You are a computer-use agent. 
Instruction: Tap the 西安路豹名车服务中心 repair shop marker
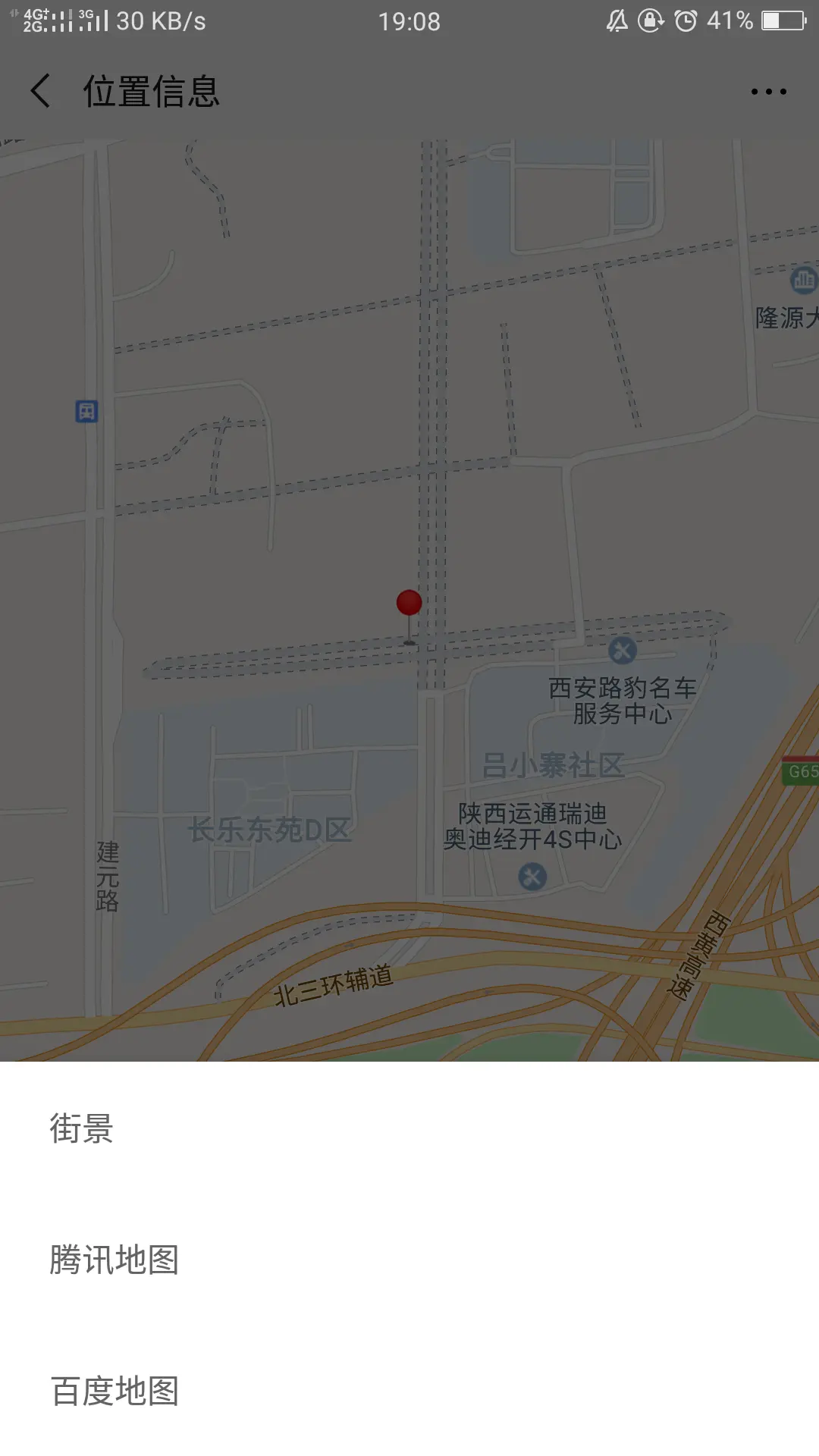pyautogui.click(x=624, y=648)
